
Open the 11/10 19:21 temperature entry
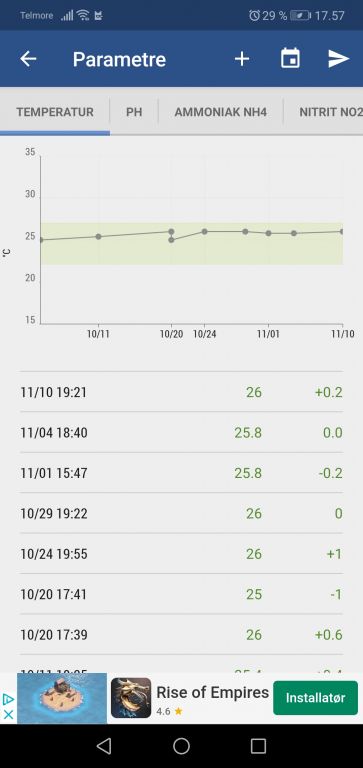click(x=181, y=392)
